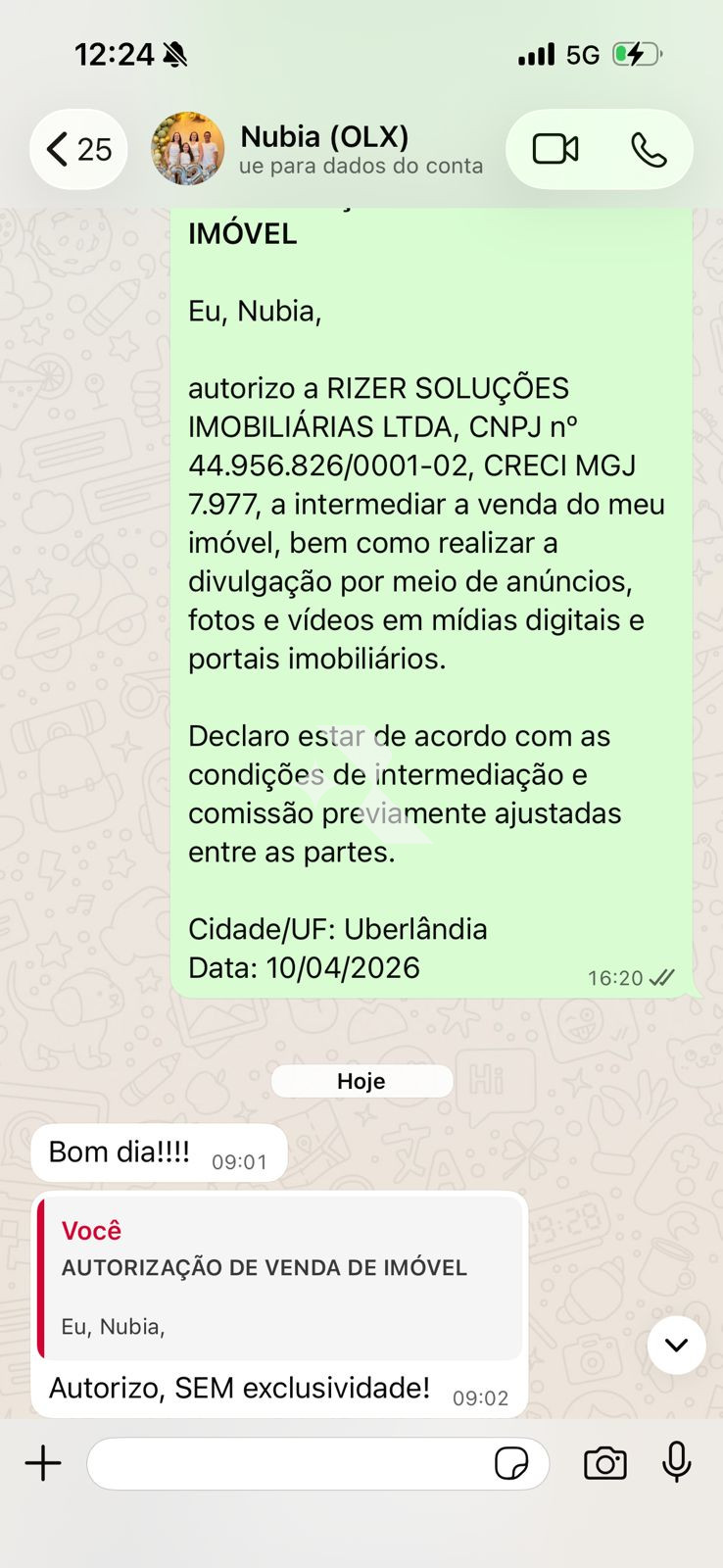
Task: Jump to the latest messages arrow
Action: pyautogui.click(x=676, y=1345)
